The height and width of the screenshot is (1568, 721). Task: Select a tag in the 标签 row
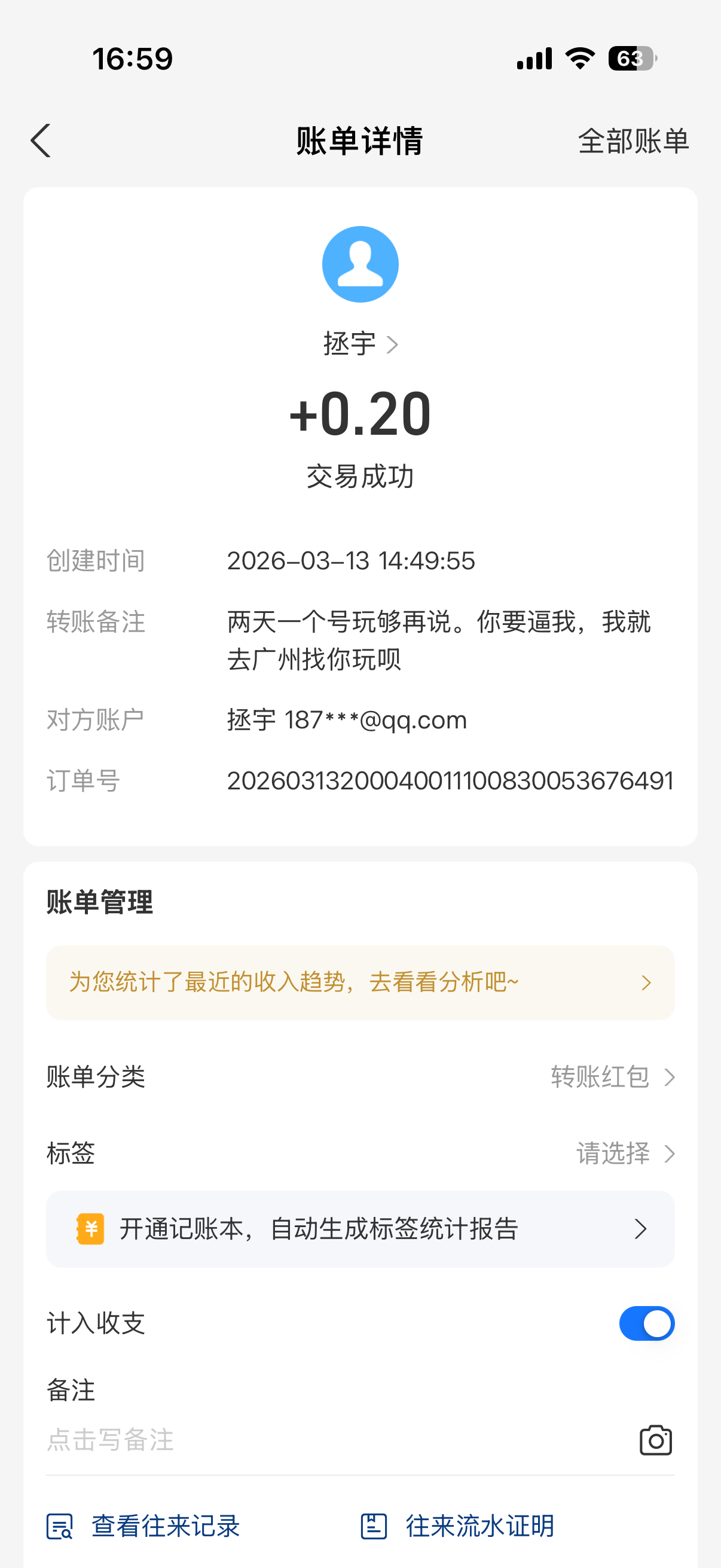(625, 1153)
